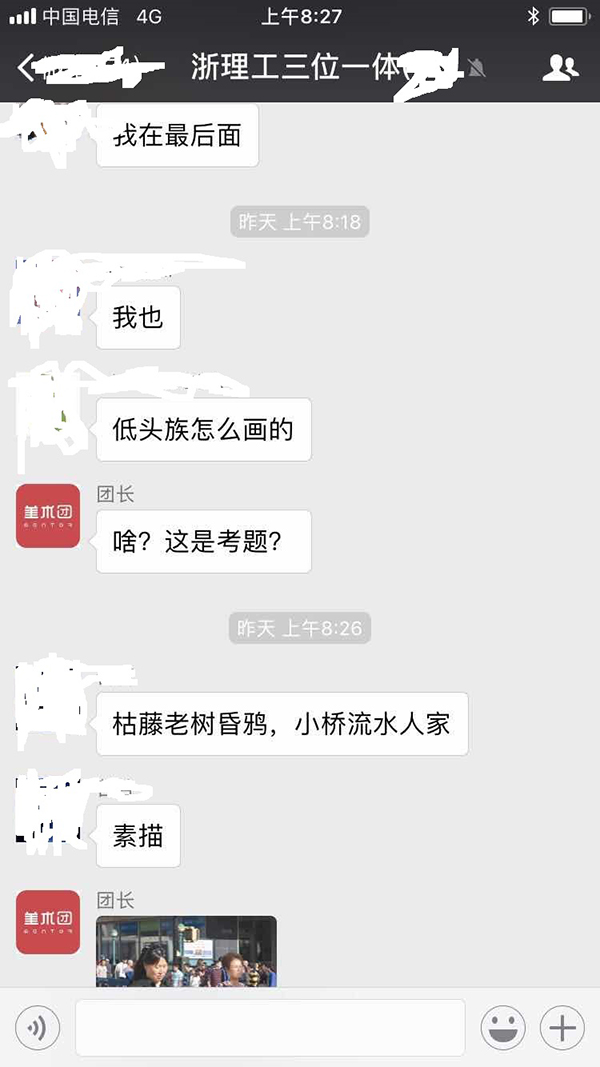Open the emoji sticker panel
The image size is (600, 1067).
(x=504, y=1027)
